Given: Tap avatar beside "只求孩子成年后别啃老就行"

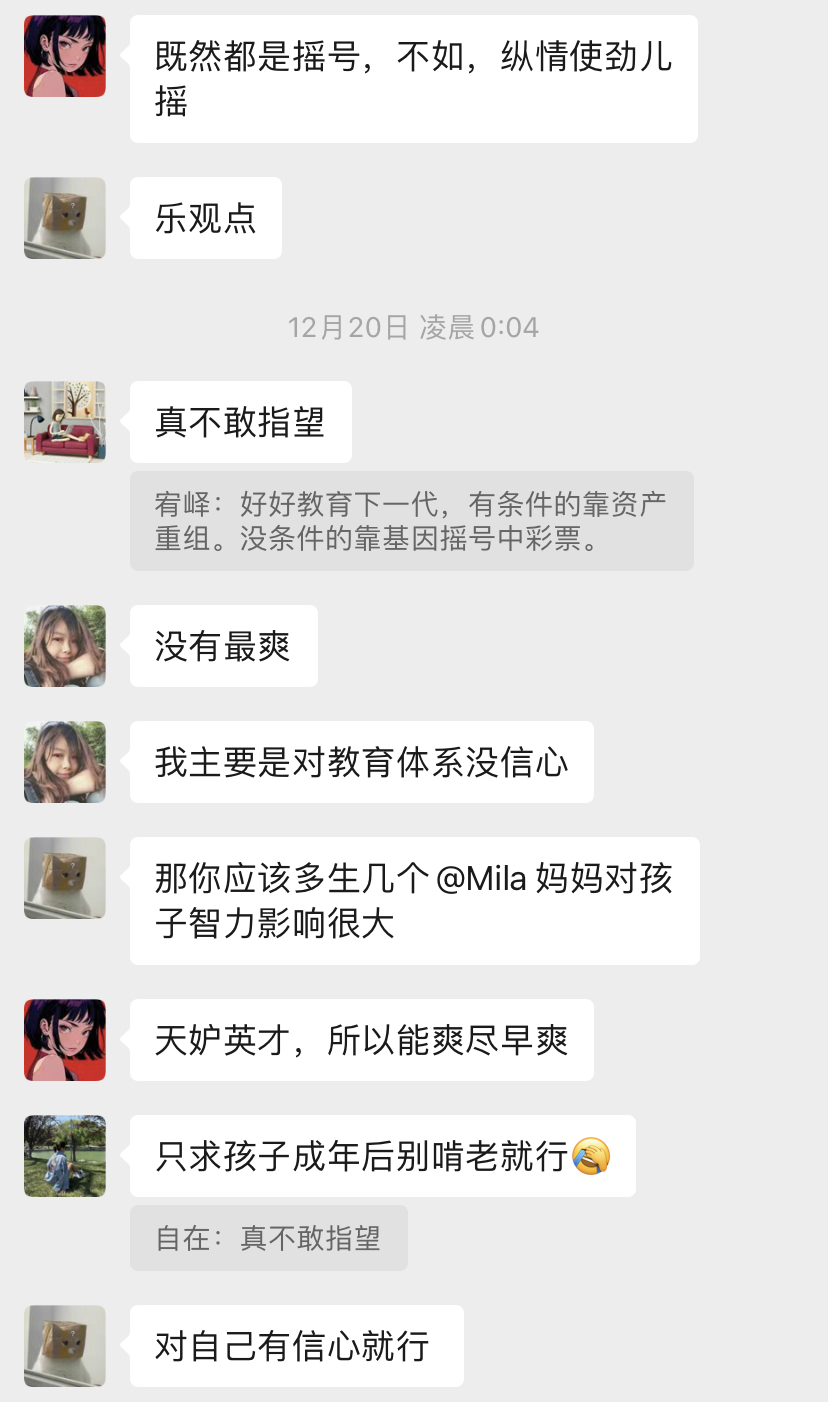Looking at the screenshot, I should tap(65, 1156).
